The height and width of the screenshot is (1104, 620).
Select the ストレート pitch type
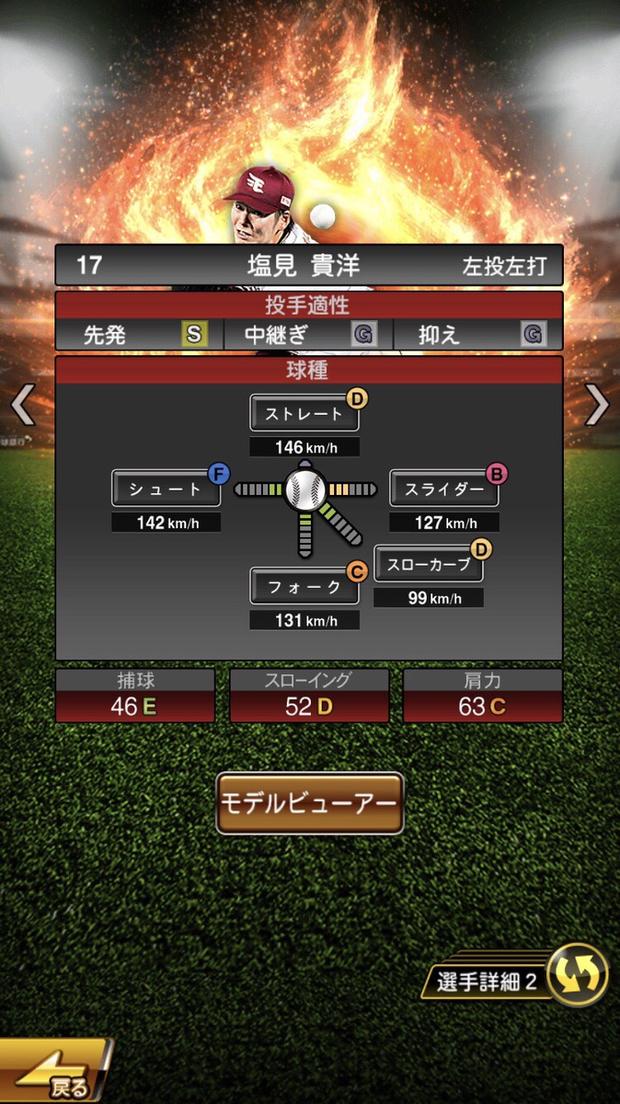coord(304,413)
